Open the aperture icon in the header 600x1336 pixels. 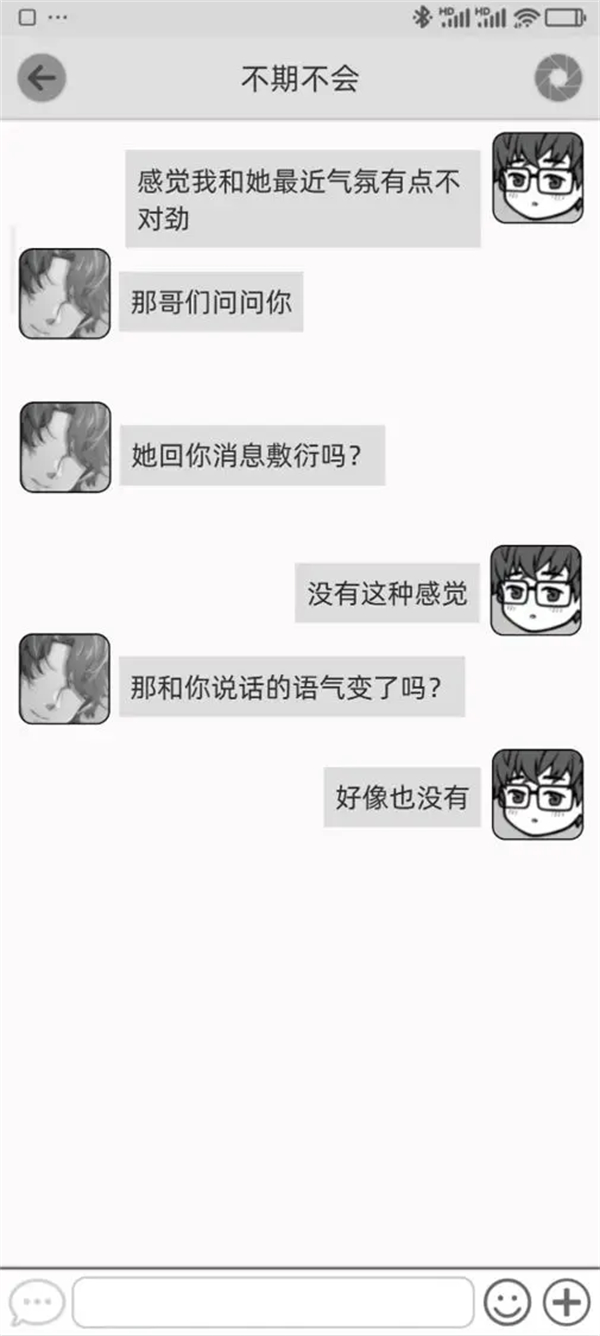tap(557, 78)
